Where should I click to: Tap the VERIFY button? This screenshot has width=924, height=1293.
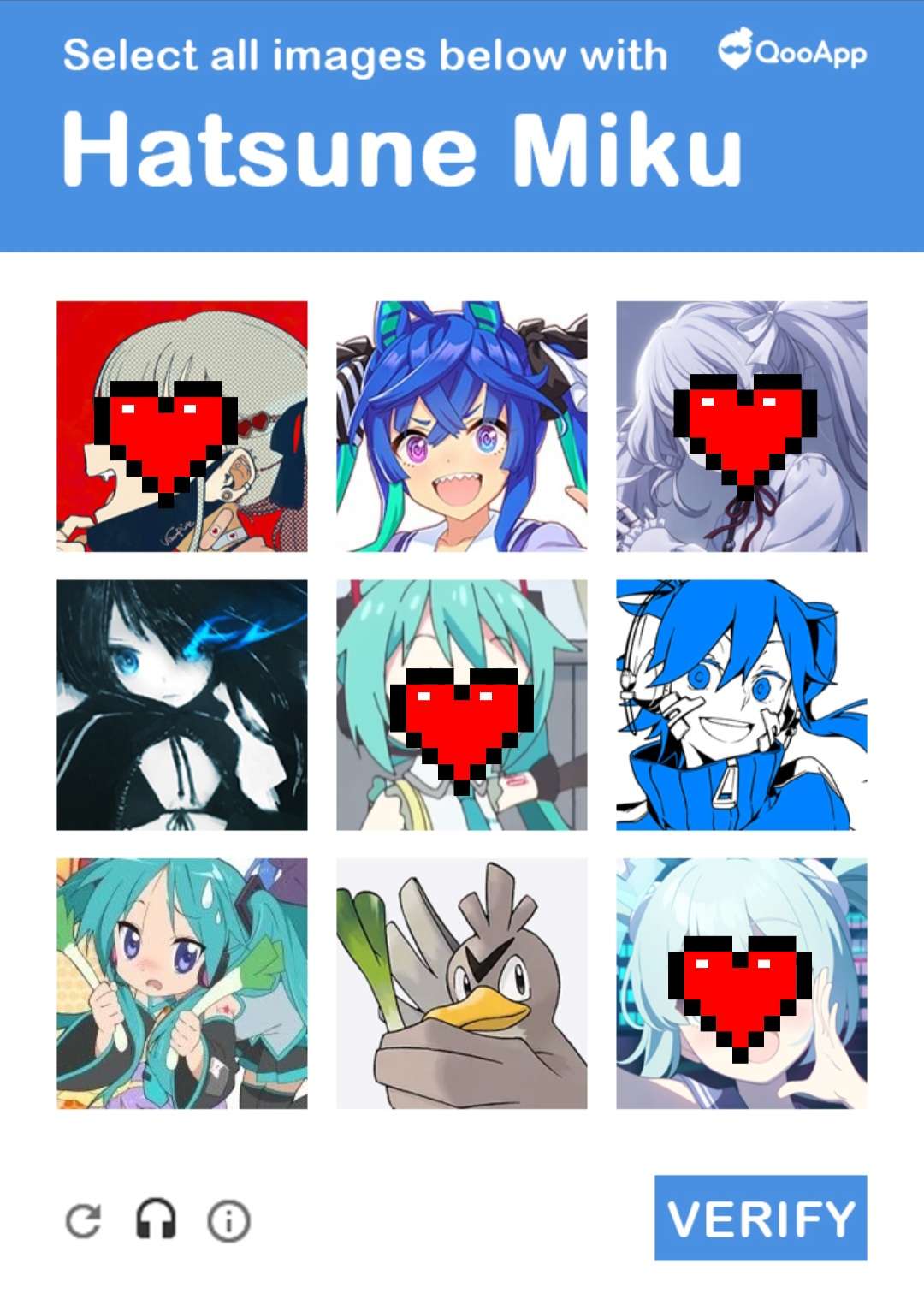pyautogui.click(x=760, y=1218)
